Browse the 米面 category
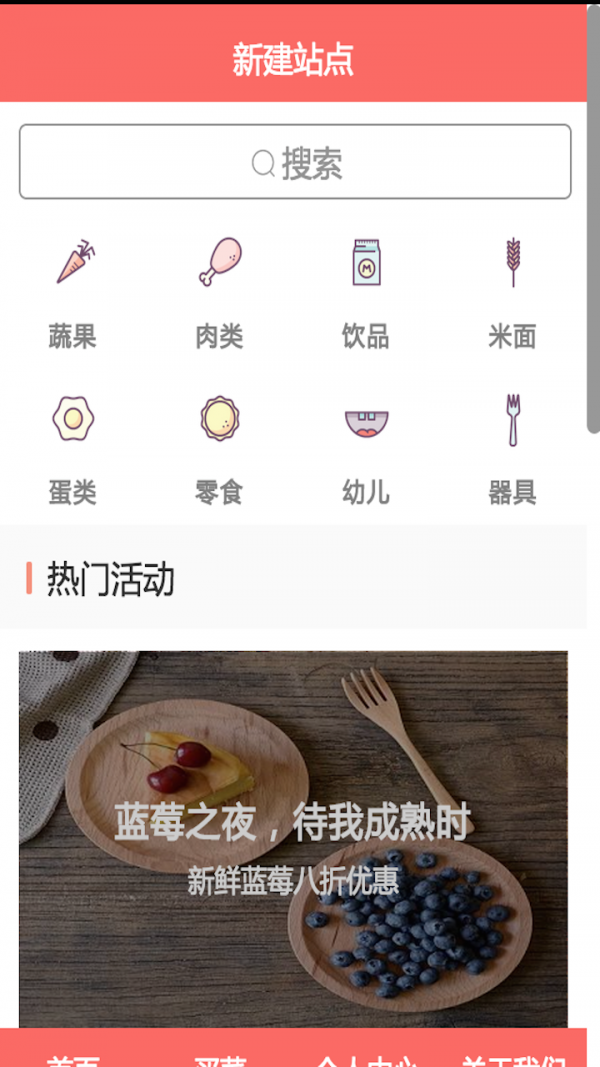Screen dimensions: 600x1067 pos(512,291)
